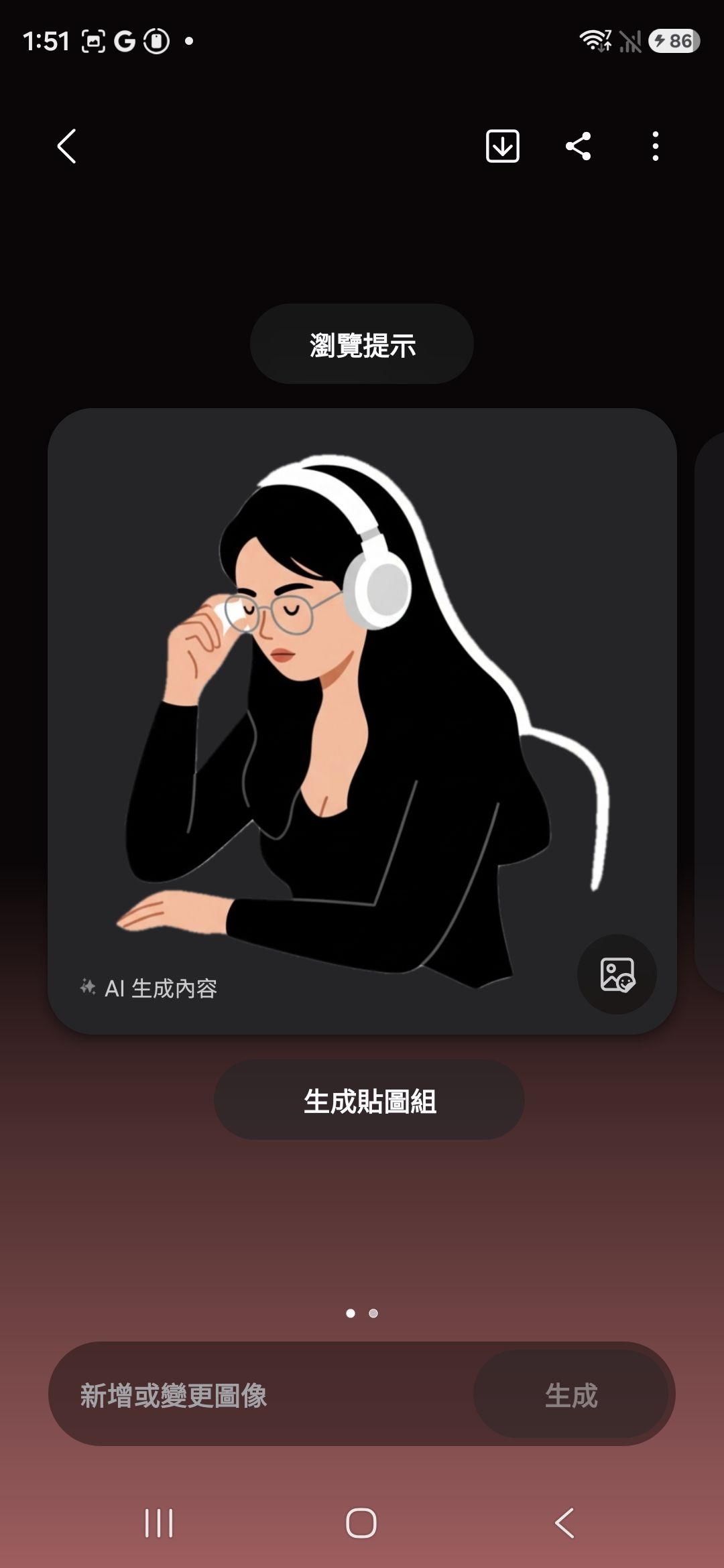Viewport: 724px width, 1568px height.
Task: Go back using the top-left arrow
Action: 66,146
